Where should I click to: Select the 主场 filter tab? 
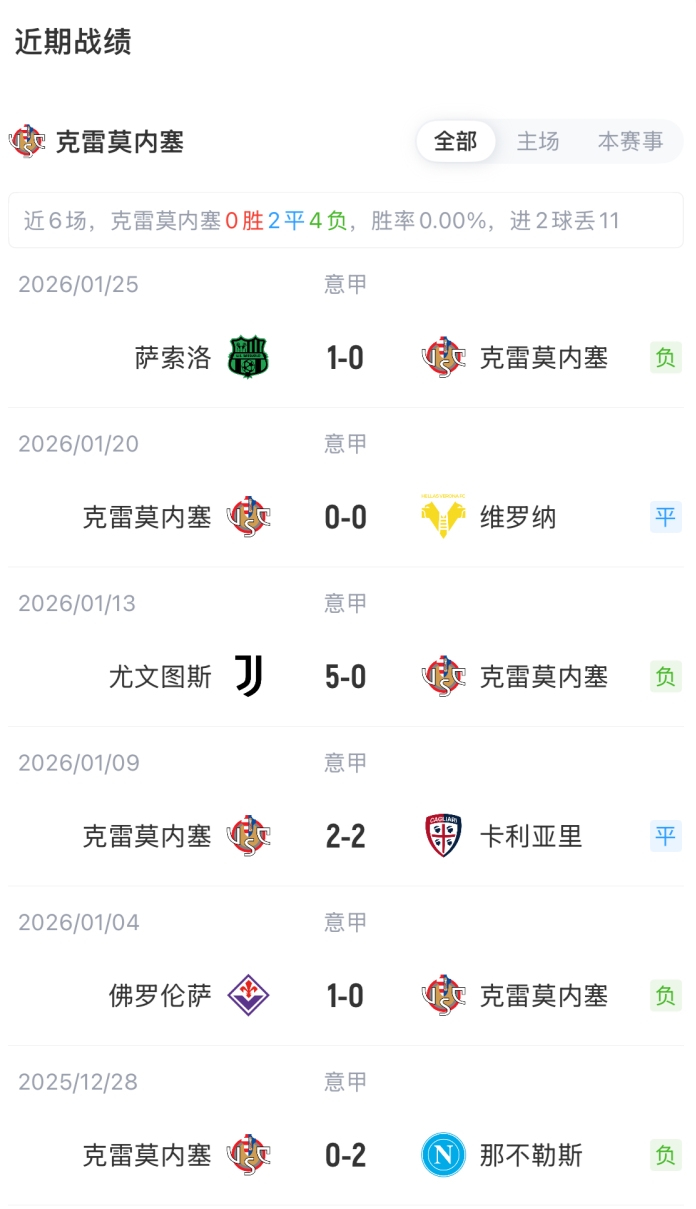click(x=538, y=142)
